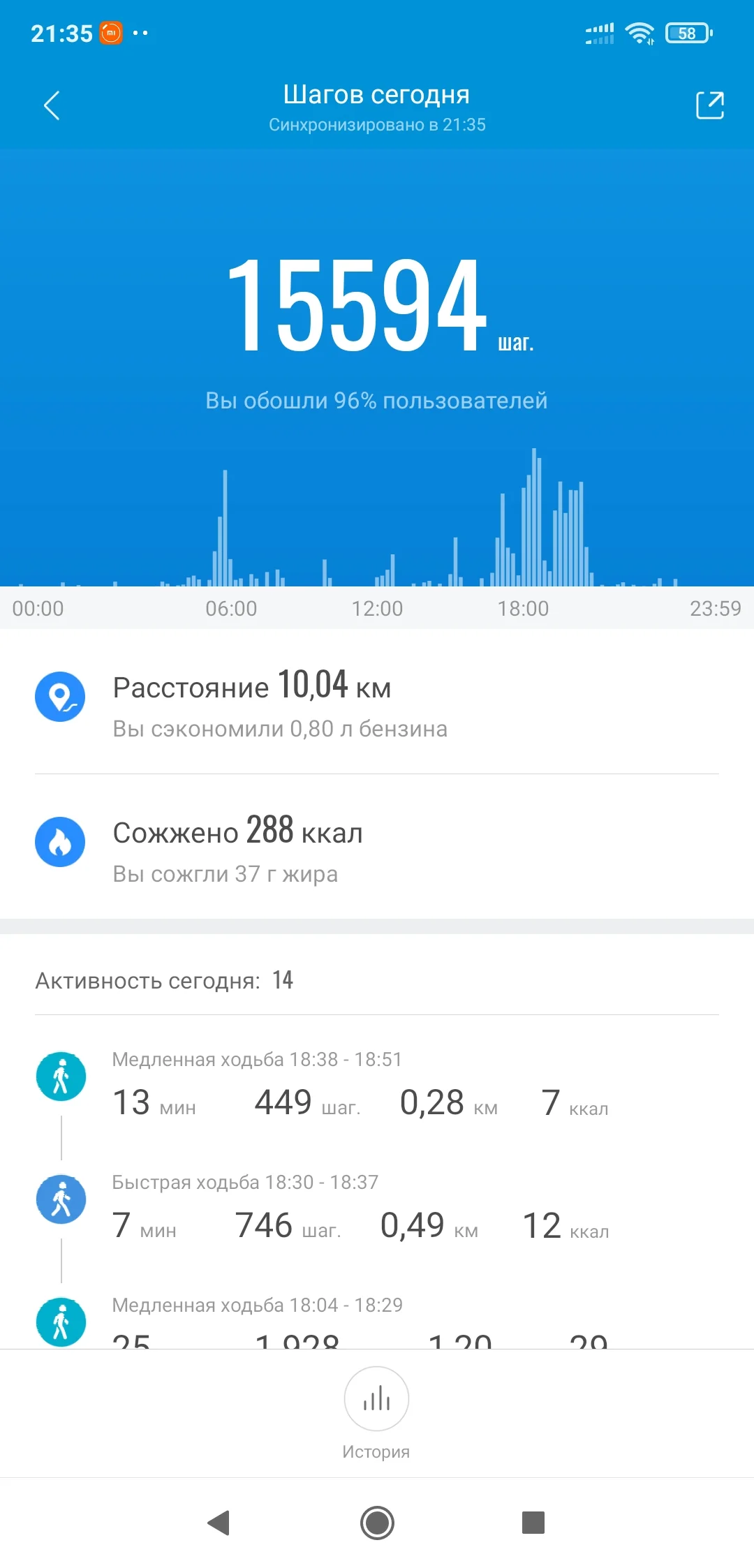Tap the Активность сегодня: 14 header
The width and height of the screenshot is (754, 1568).
(x=164, y=980)
